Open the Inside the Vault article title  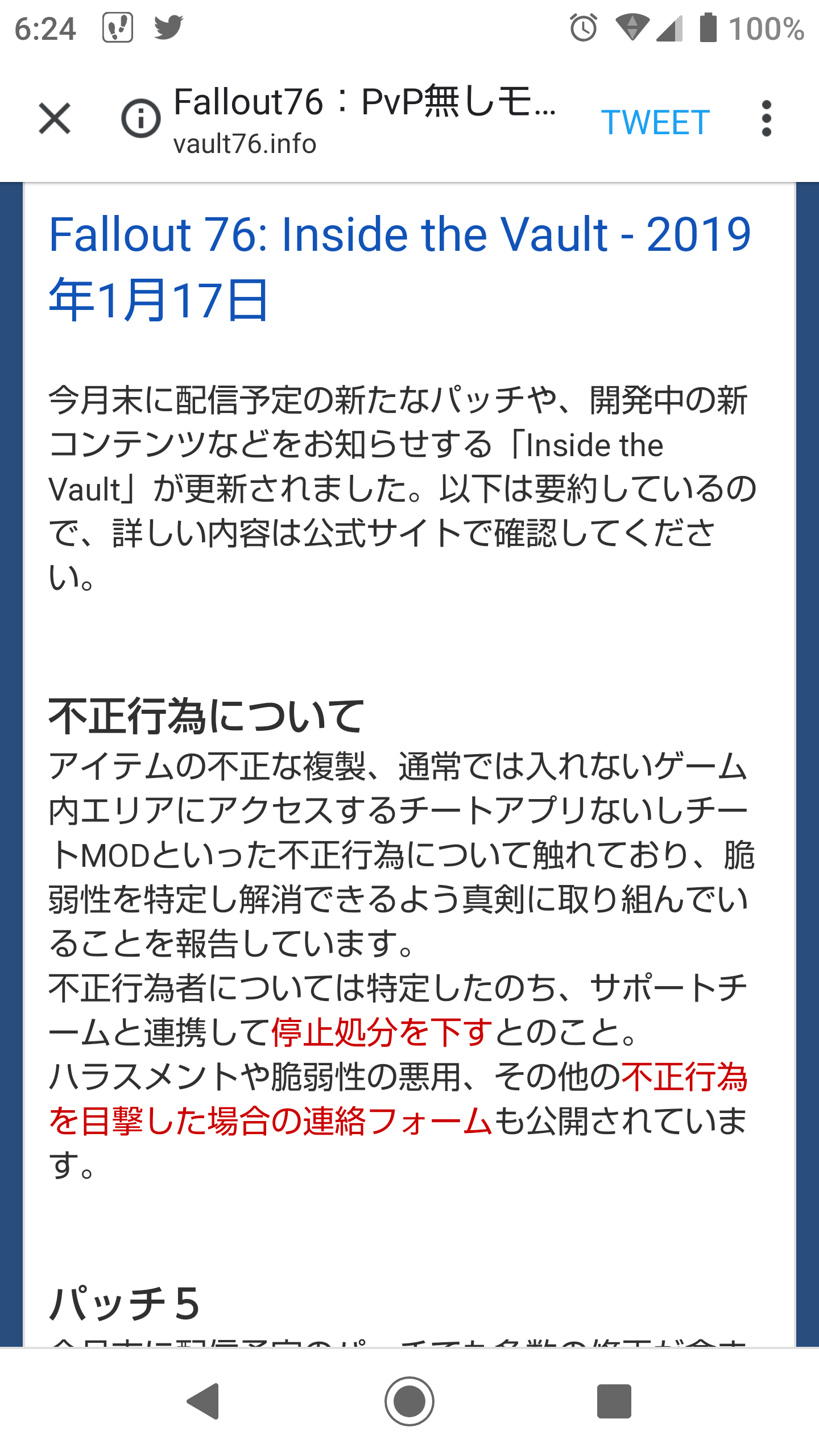400,267
